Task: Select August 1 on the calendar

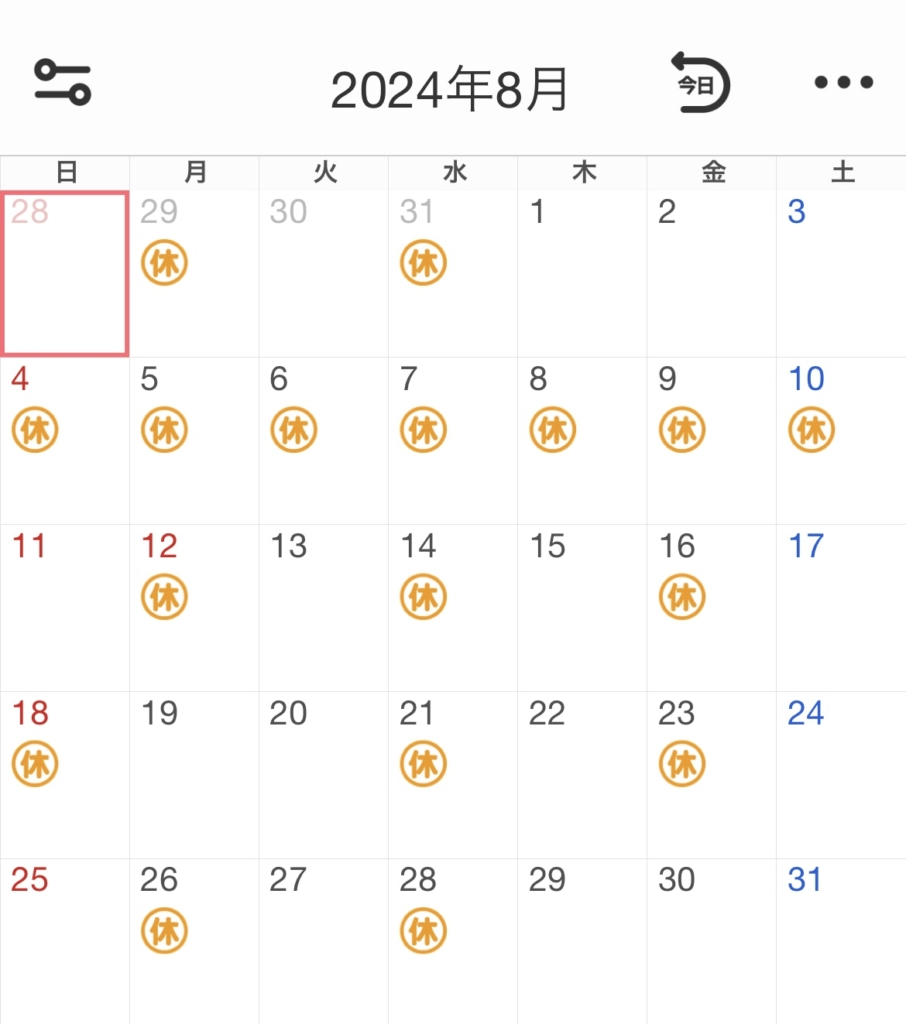Action: click(x=582, y=273)
